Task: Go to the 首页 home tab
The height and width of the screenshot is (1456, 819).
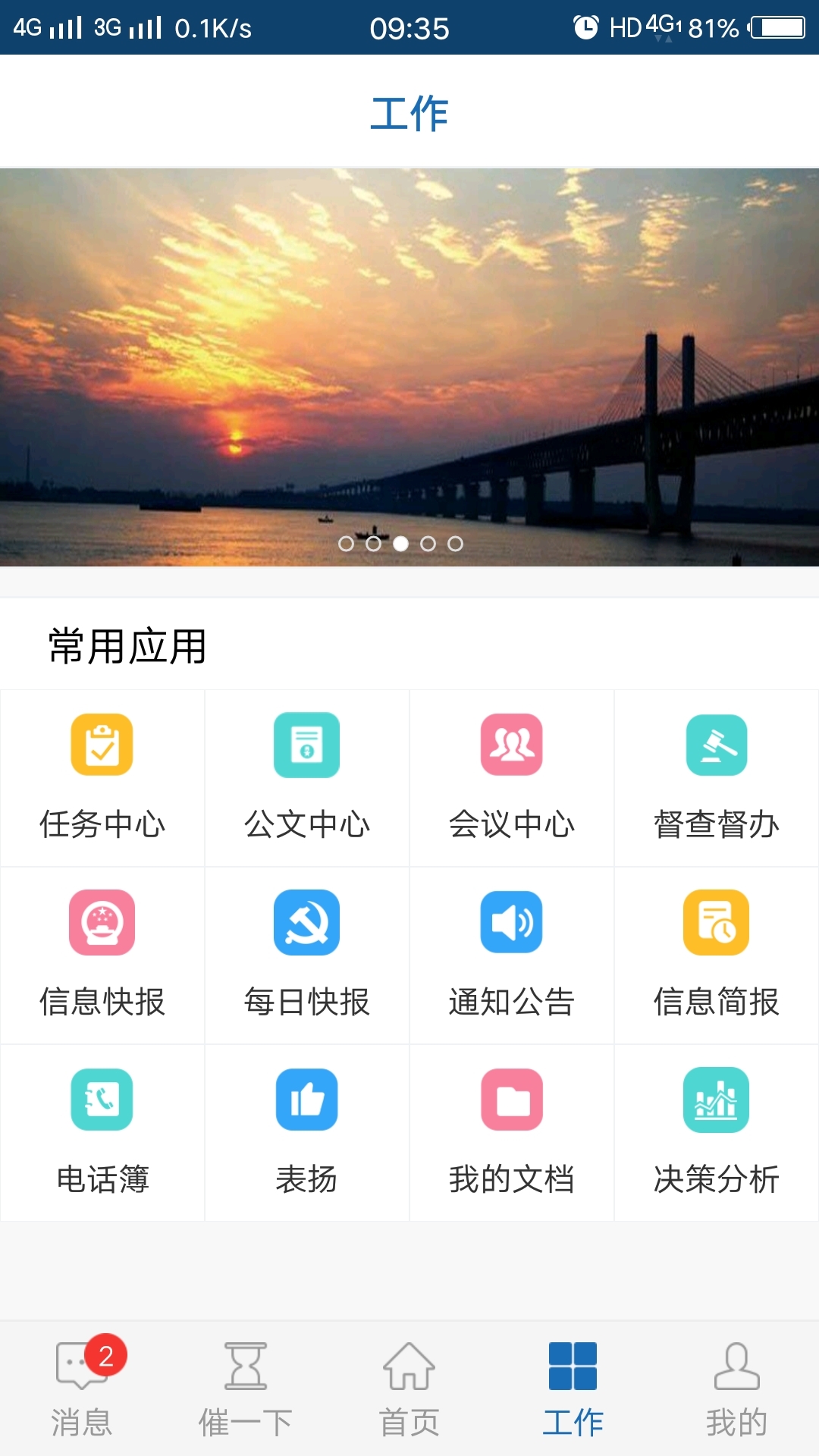Action: [x=409, y=1389]
